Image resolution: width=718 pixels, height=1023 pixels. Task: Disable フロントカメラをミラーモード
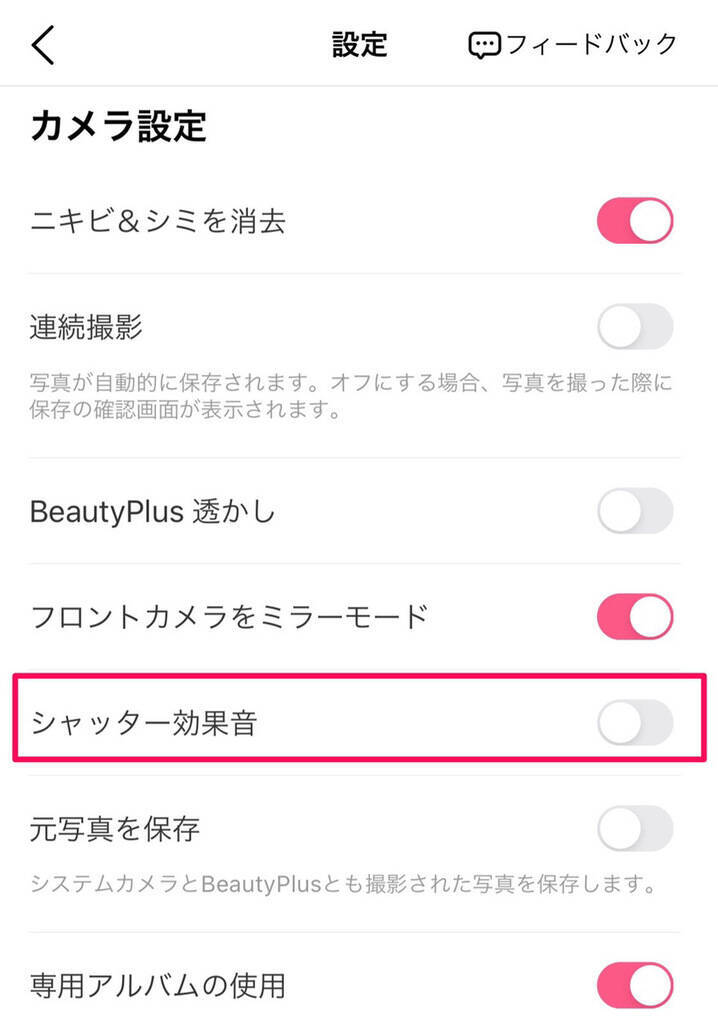pos(635,616)
